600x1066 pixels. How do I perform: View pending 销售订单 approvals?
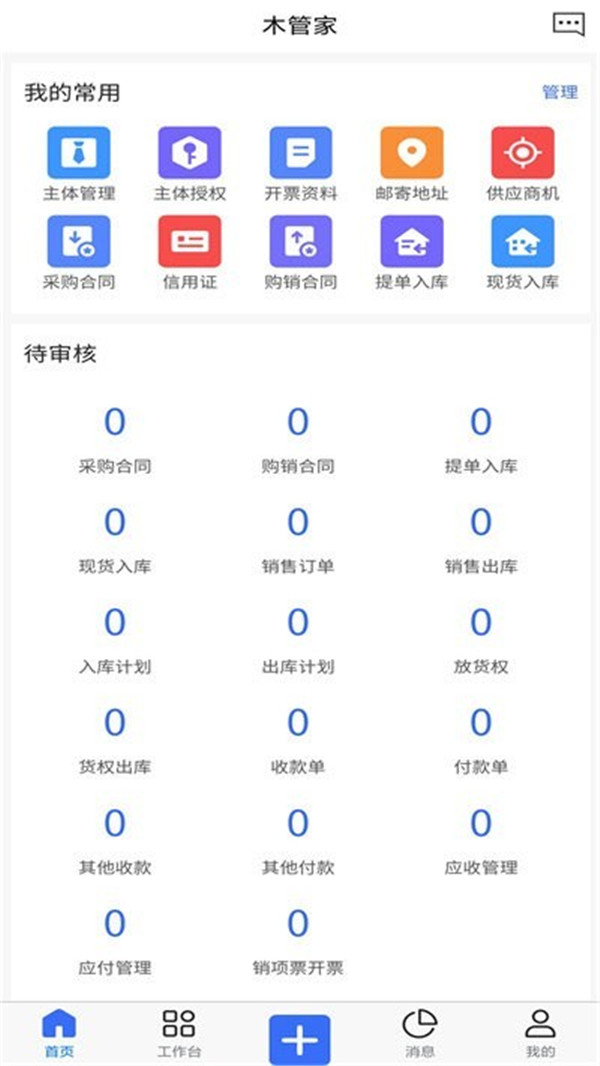click(298, 539)
